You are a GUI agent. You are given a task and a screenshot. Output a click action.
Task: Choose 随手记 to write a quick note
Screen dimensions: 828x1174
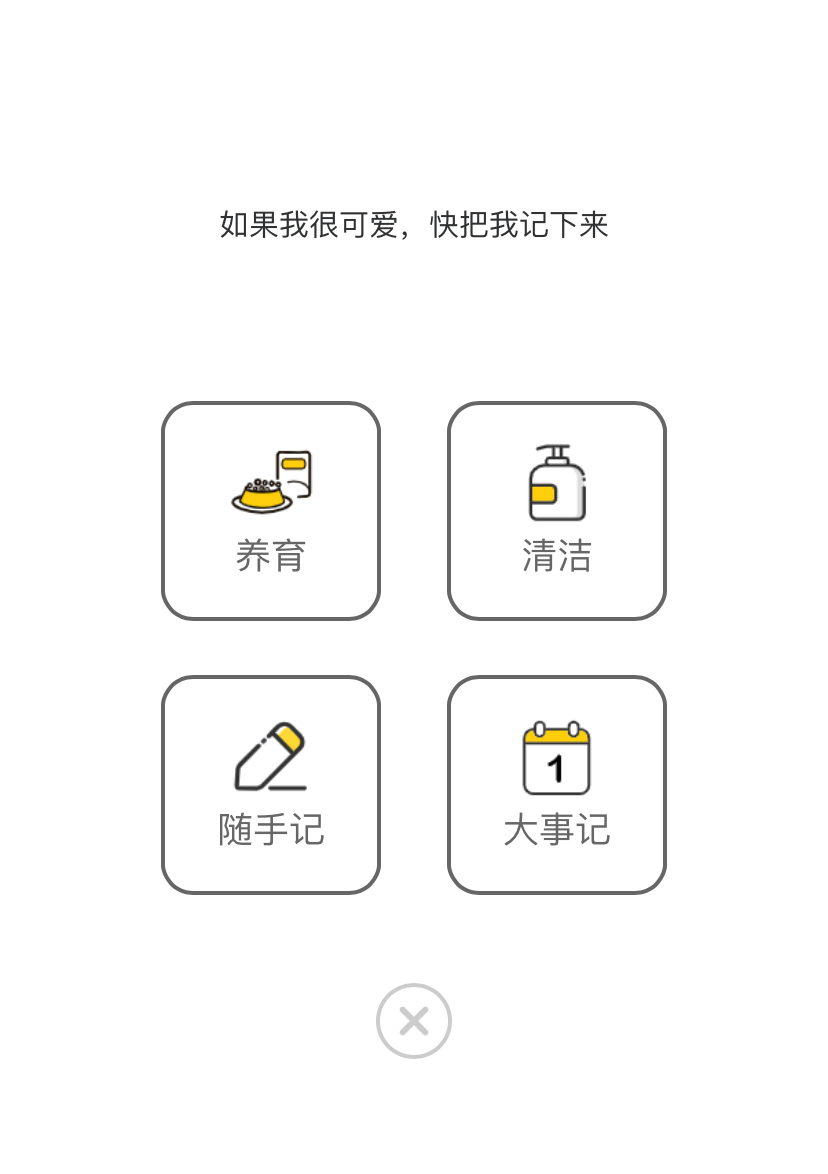[271, 785]
